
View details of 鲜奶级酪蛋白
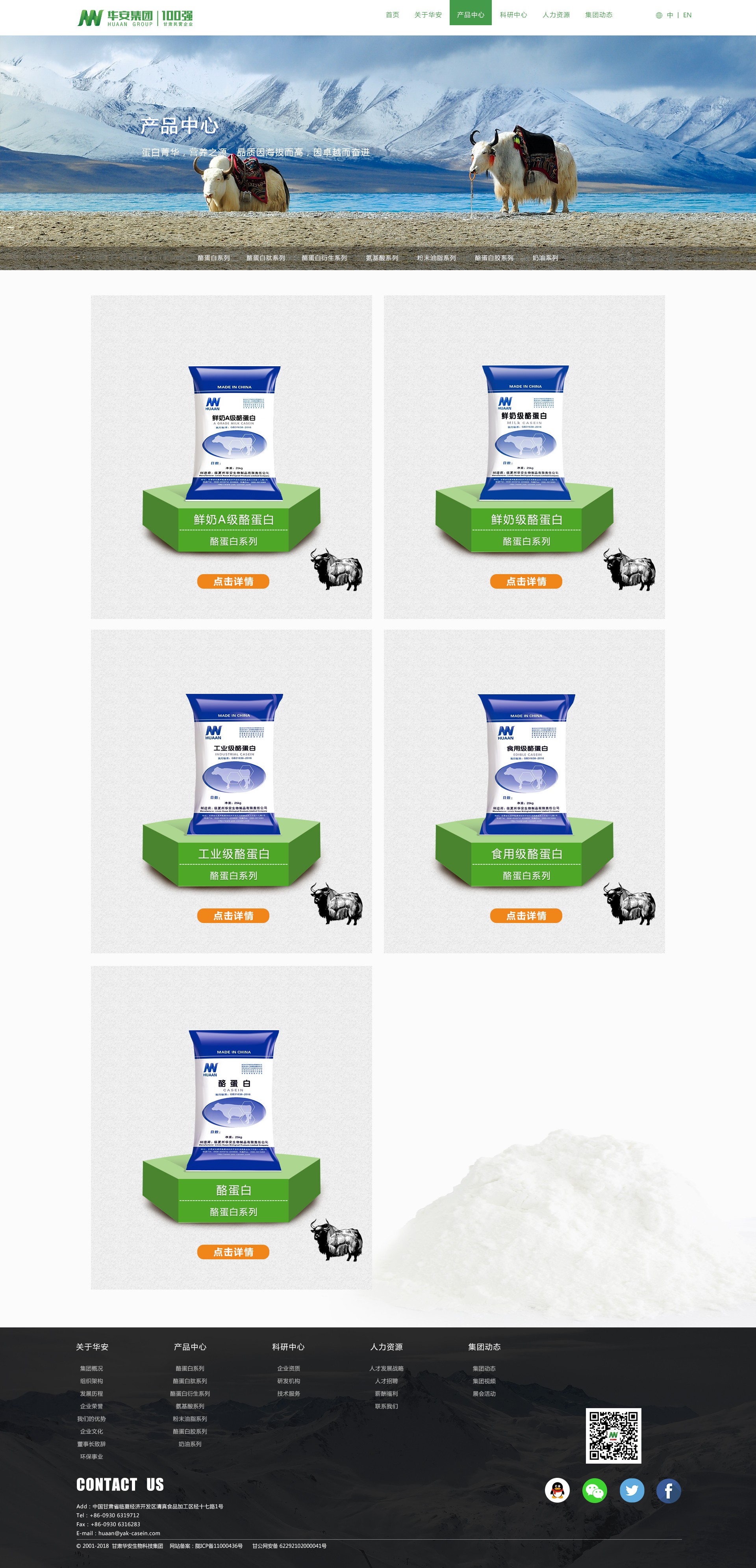(x=526, y=581)
